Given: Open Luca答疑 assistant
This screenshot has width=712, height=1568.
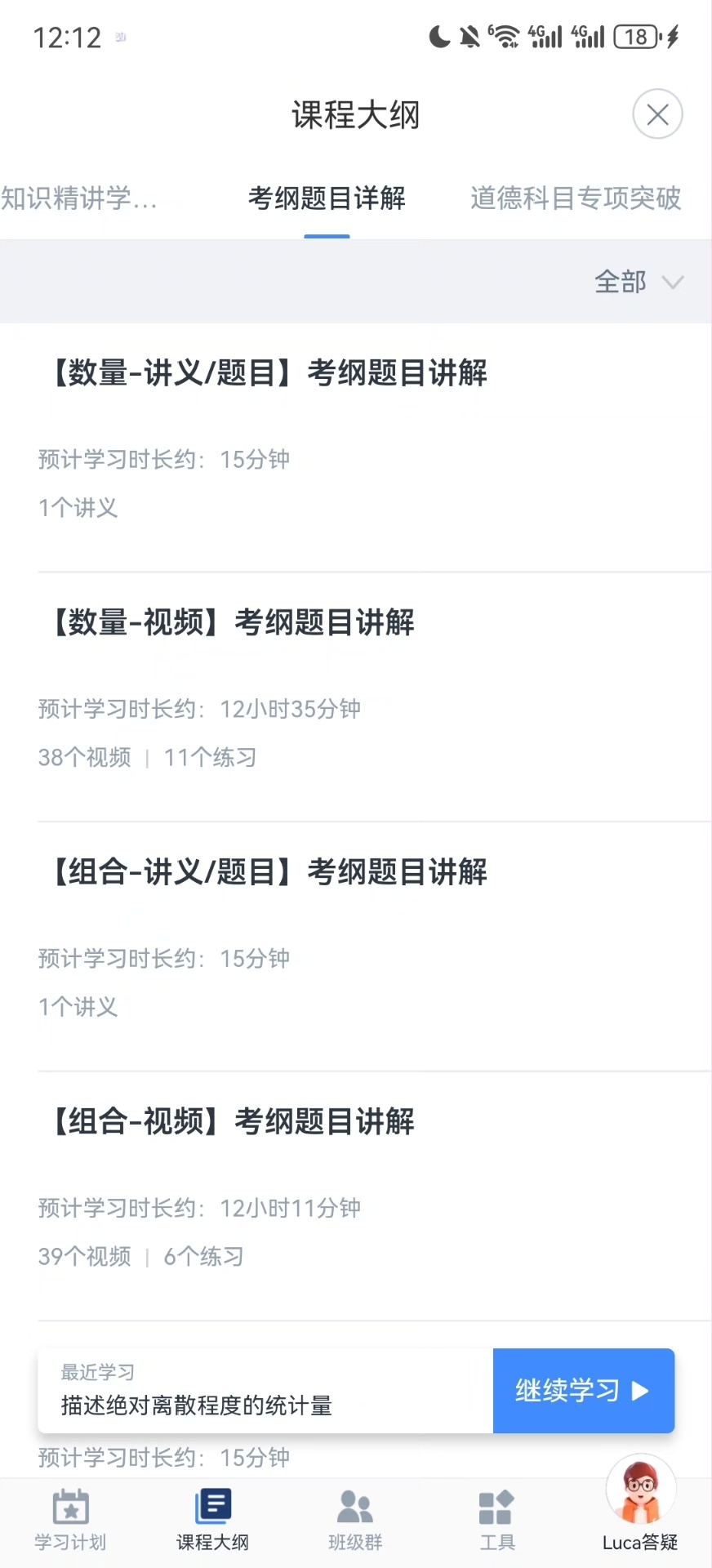Looking at the screenshot, I should [x=640, y=1505].
